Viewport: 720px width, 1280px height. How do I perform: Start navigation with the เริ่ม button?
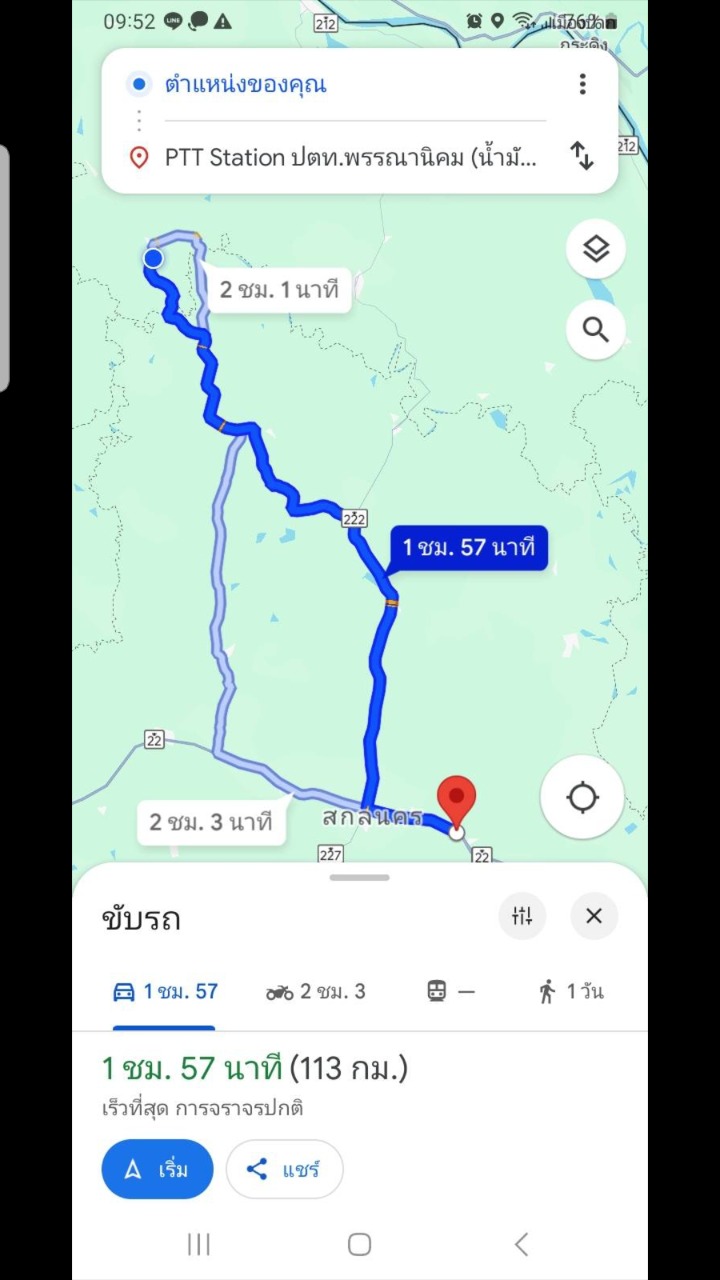[x=157, y=1169]
